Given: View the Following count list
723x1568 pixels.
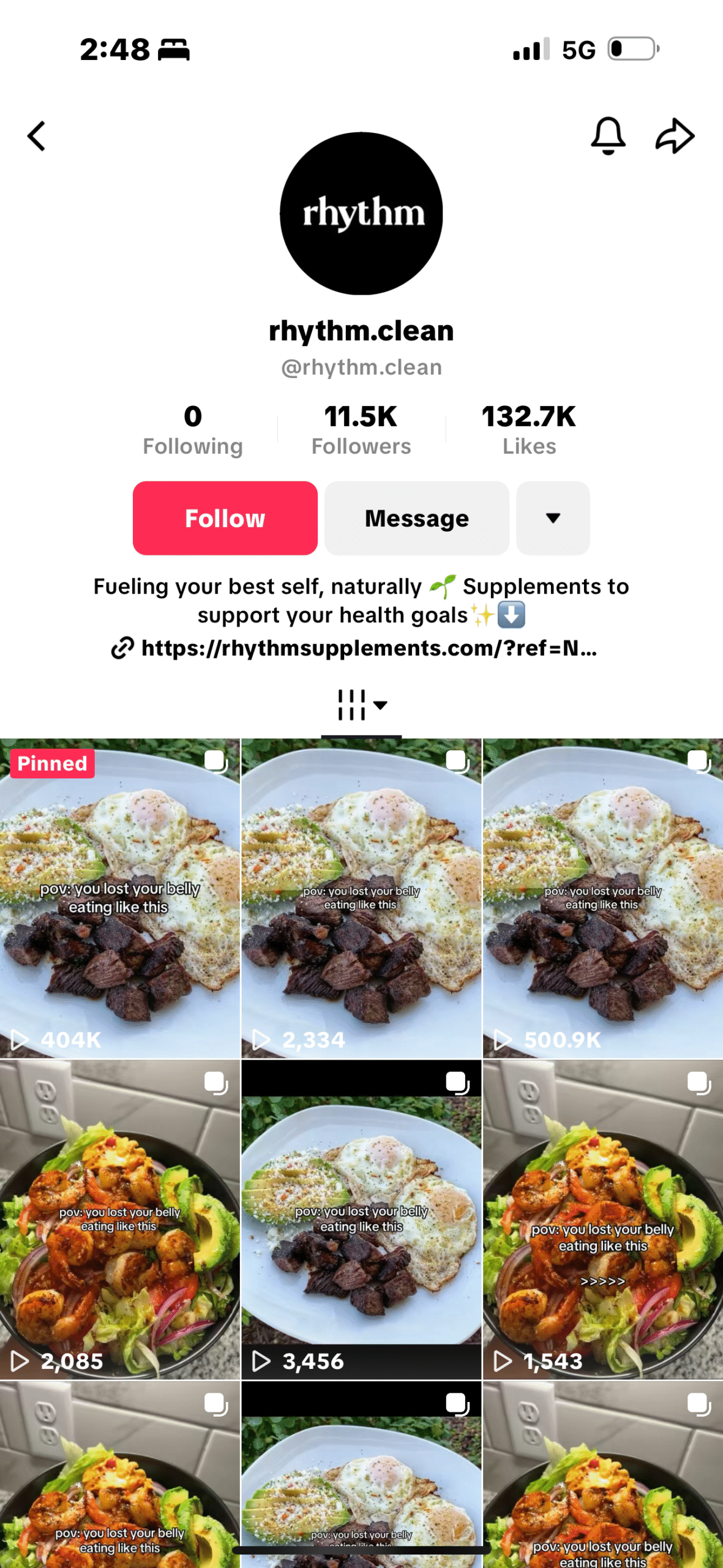Looking at the screenshot, I should (192, 430).
